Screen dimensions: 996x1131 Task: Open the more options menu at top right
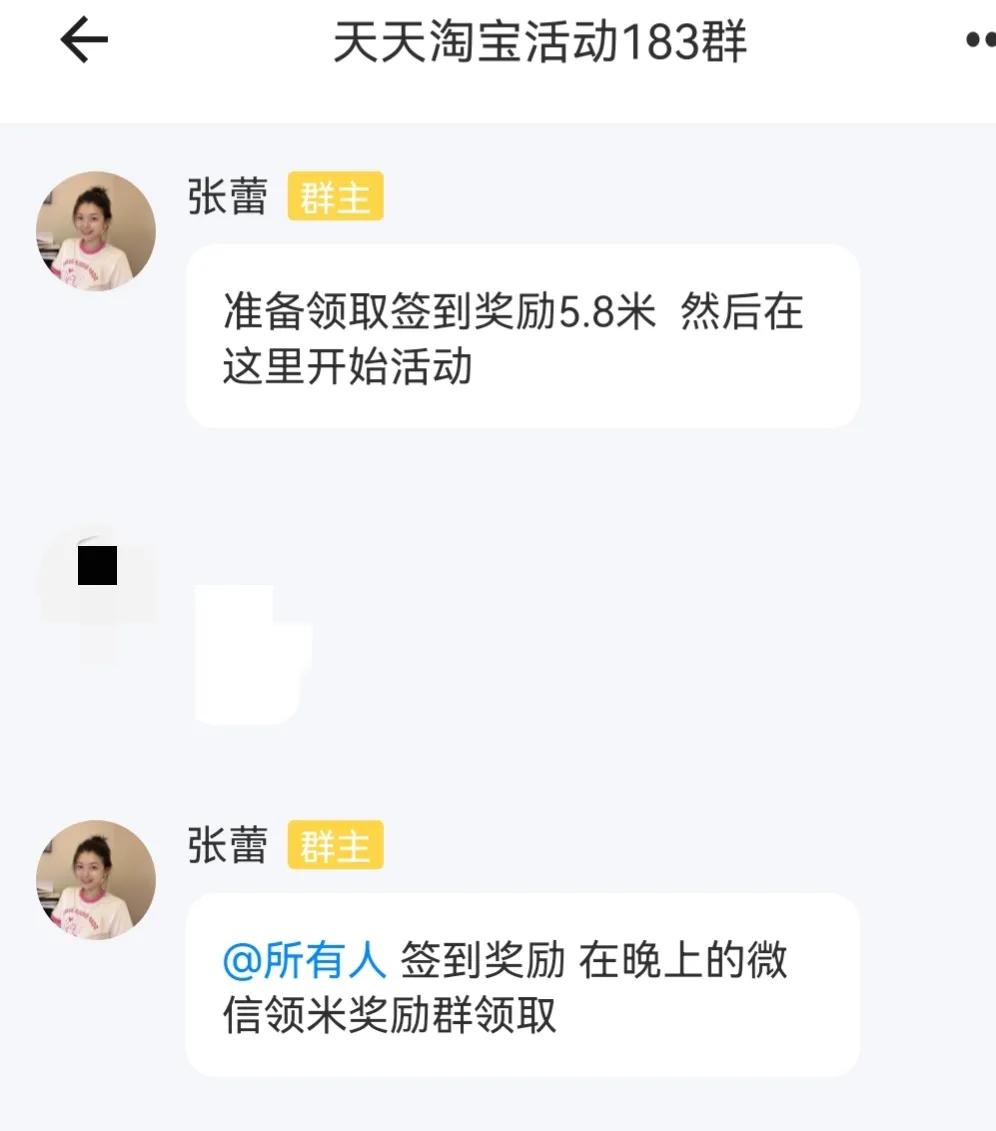[979, 38]
